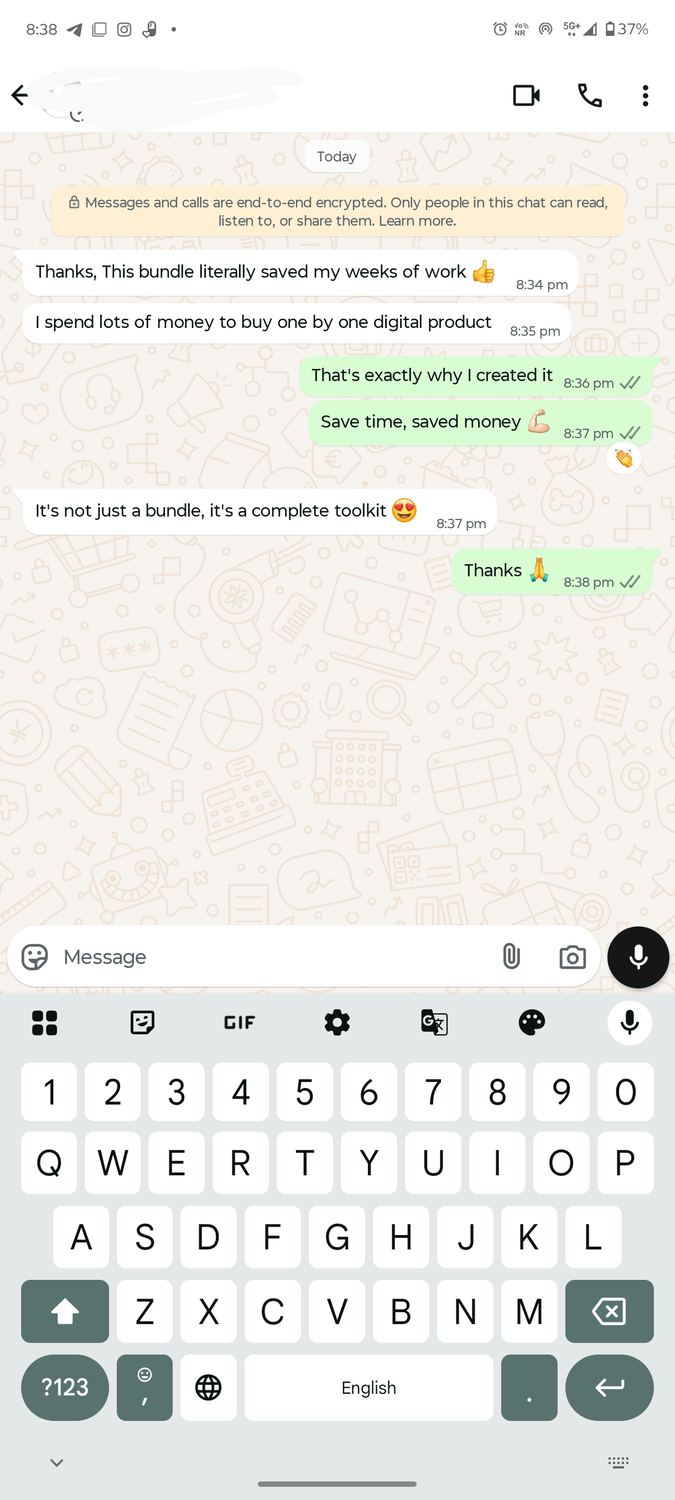Open keyboard settings gear

point(337,1022)
